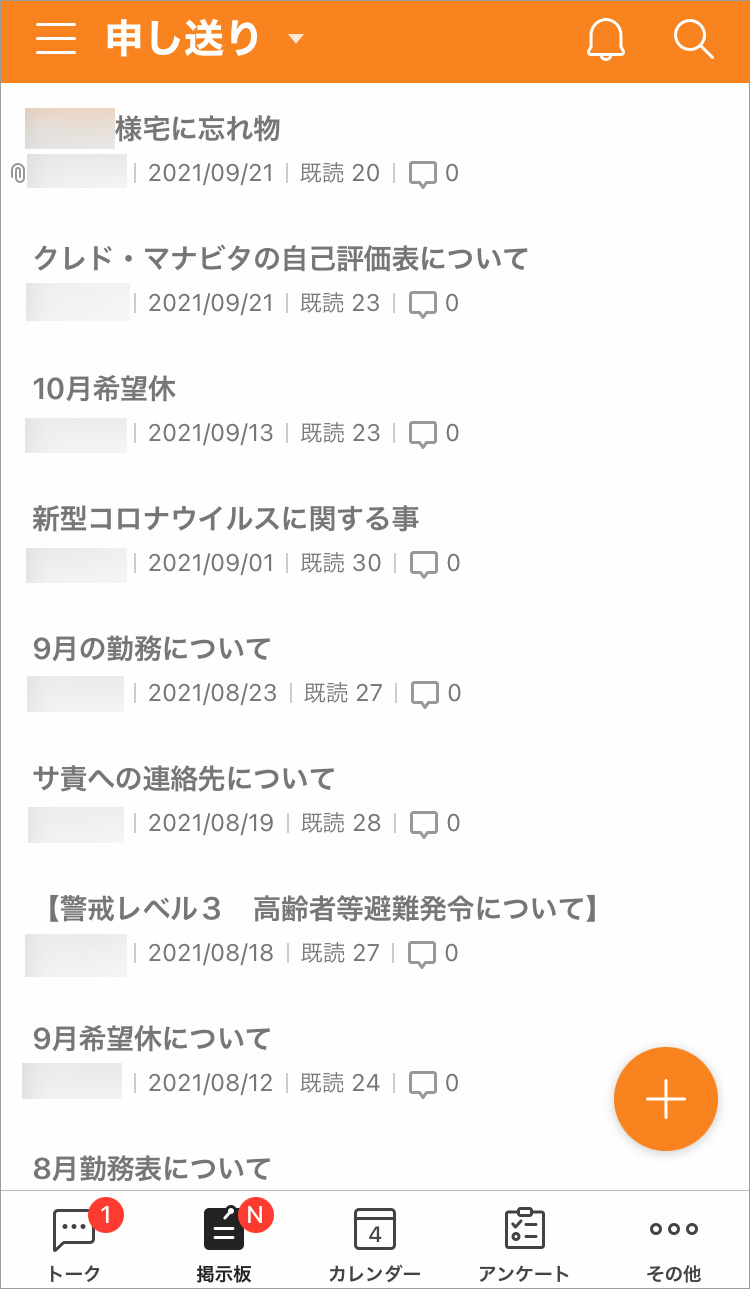750x1289 pixels.
Task: Open the notifications bell
Action: click(605, 40)
